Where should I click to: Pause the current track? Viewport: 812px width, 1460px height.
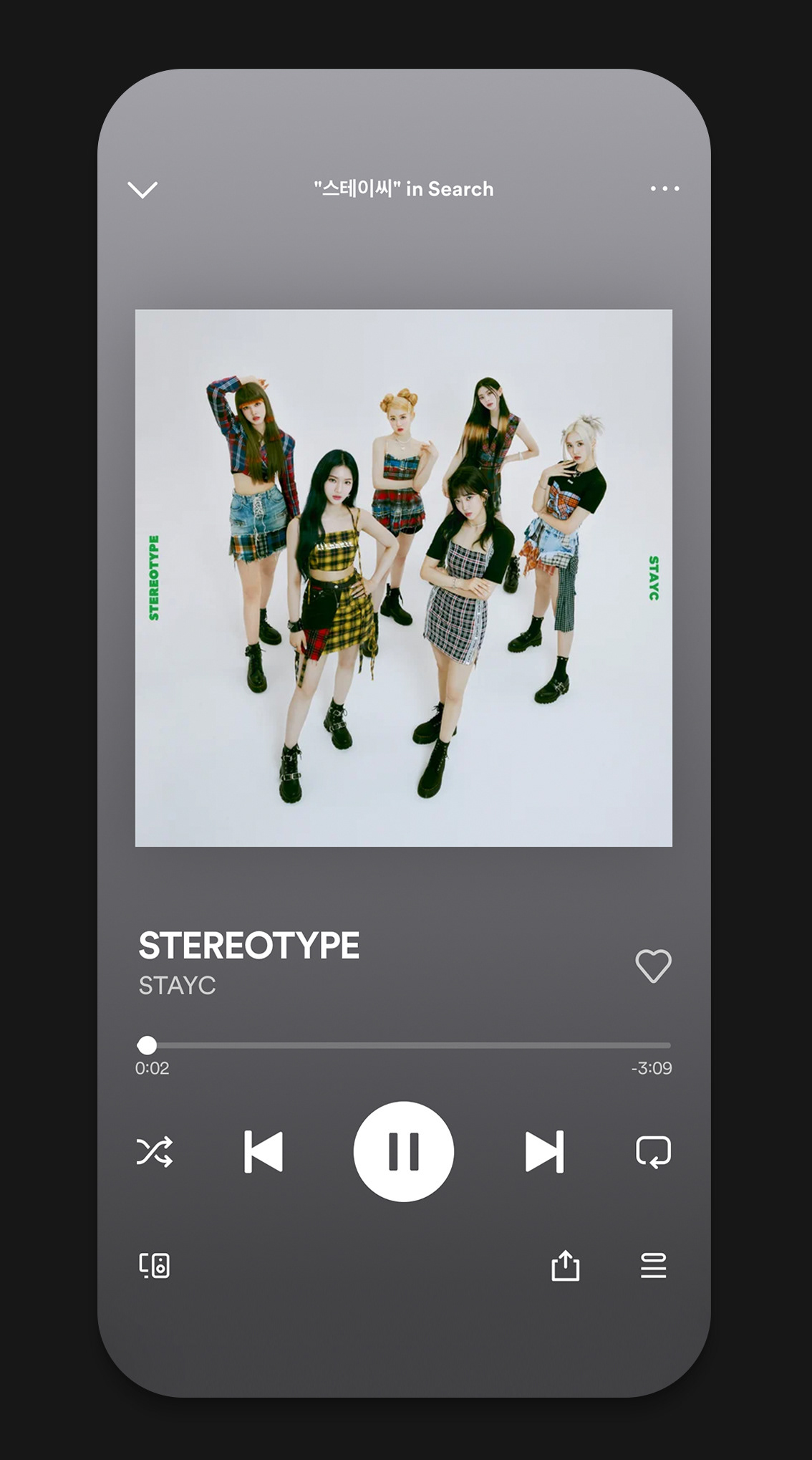tap(404, 1151)
